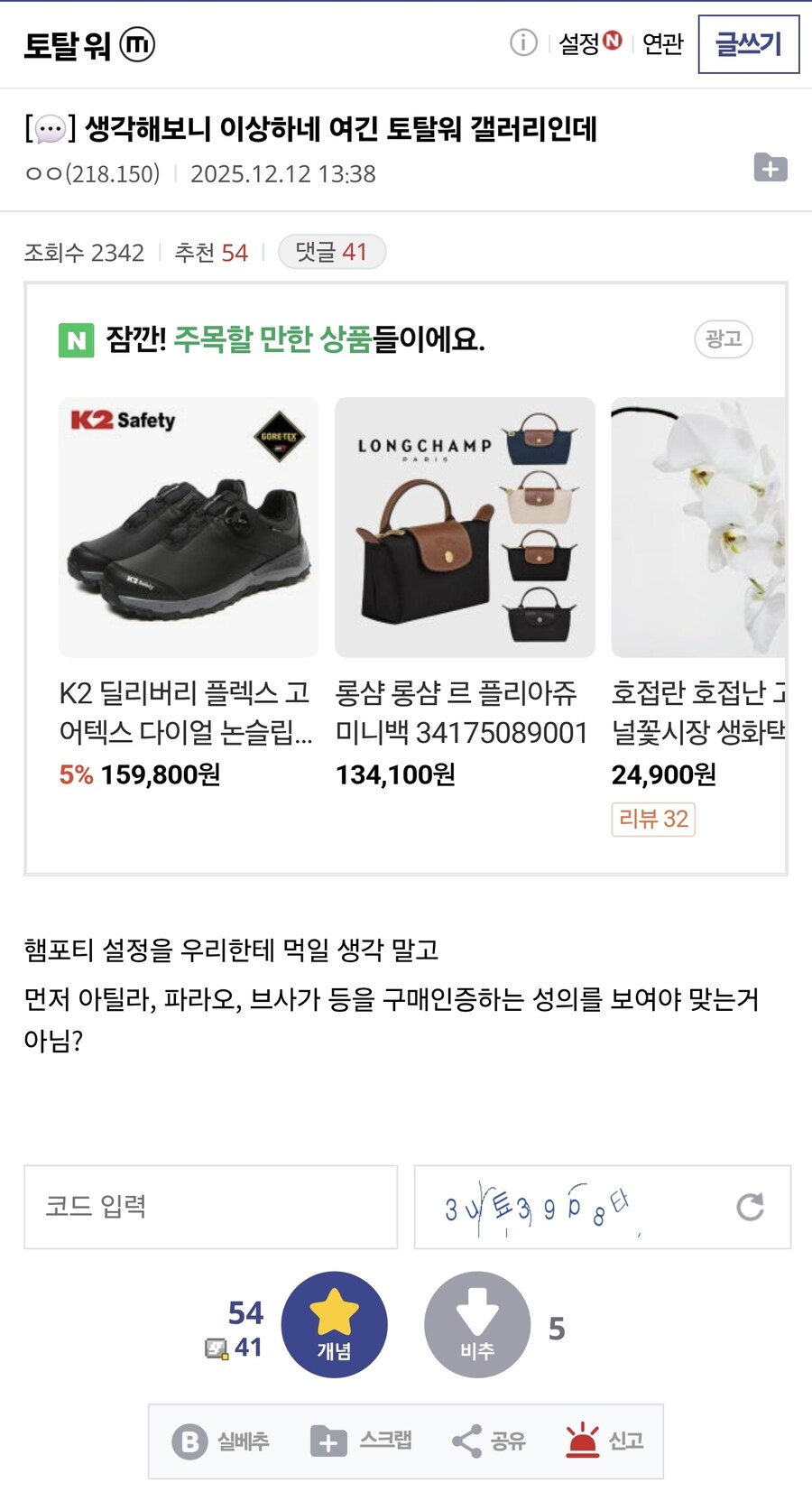Viewport: 812px width, 1492px height.
Task: Refresh the captcha with the reload icon
Action: click(750, 1208)
